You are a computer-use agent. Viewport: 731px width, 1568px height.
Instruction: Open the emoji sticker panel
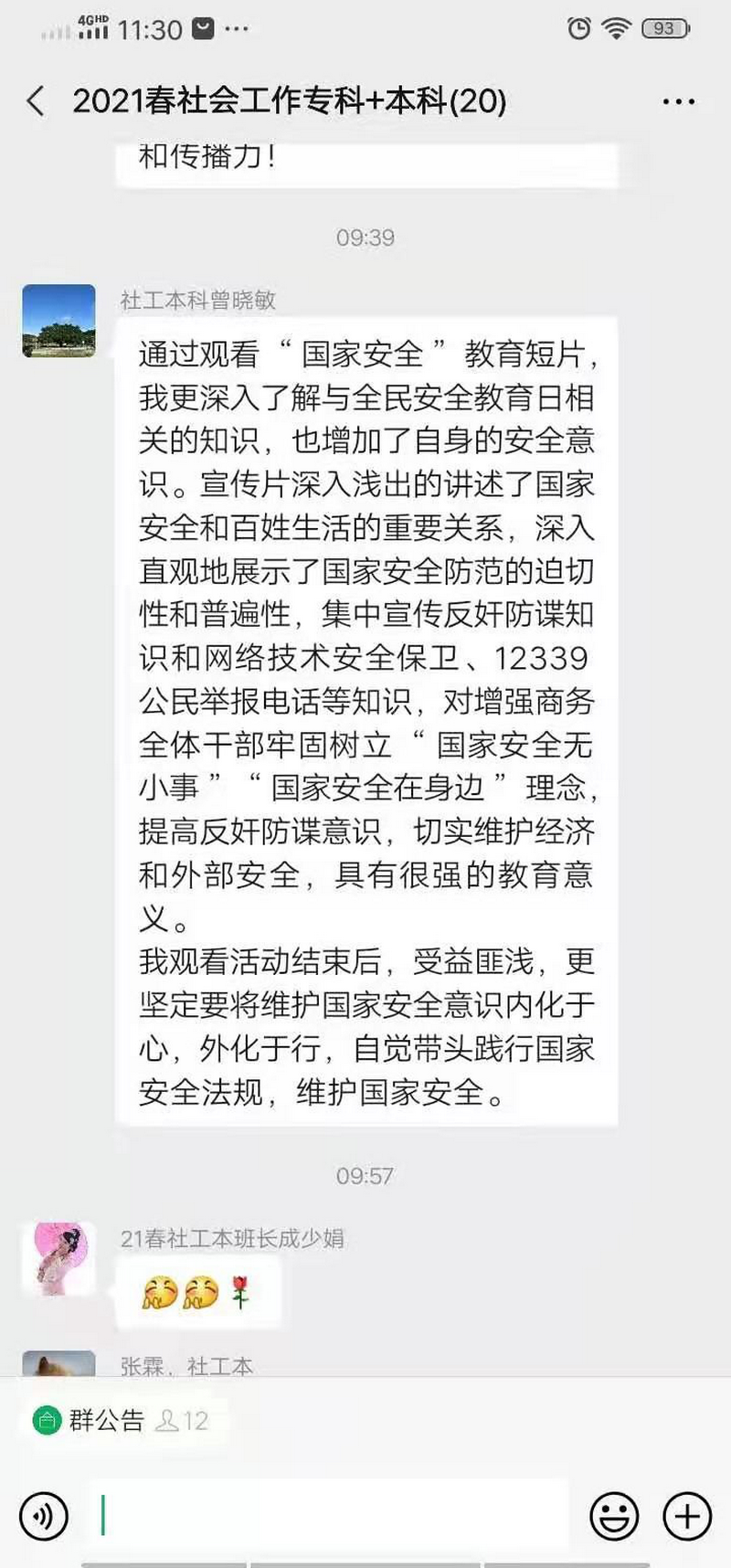click(614, 1516)
